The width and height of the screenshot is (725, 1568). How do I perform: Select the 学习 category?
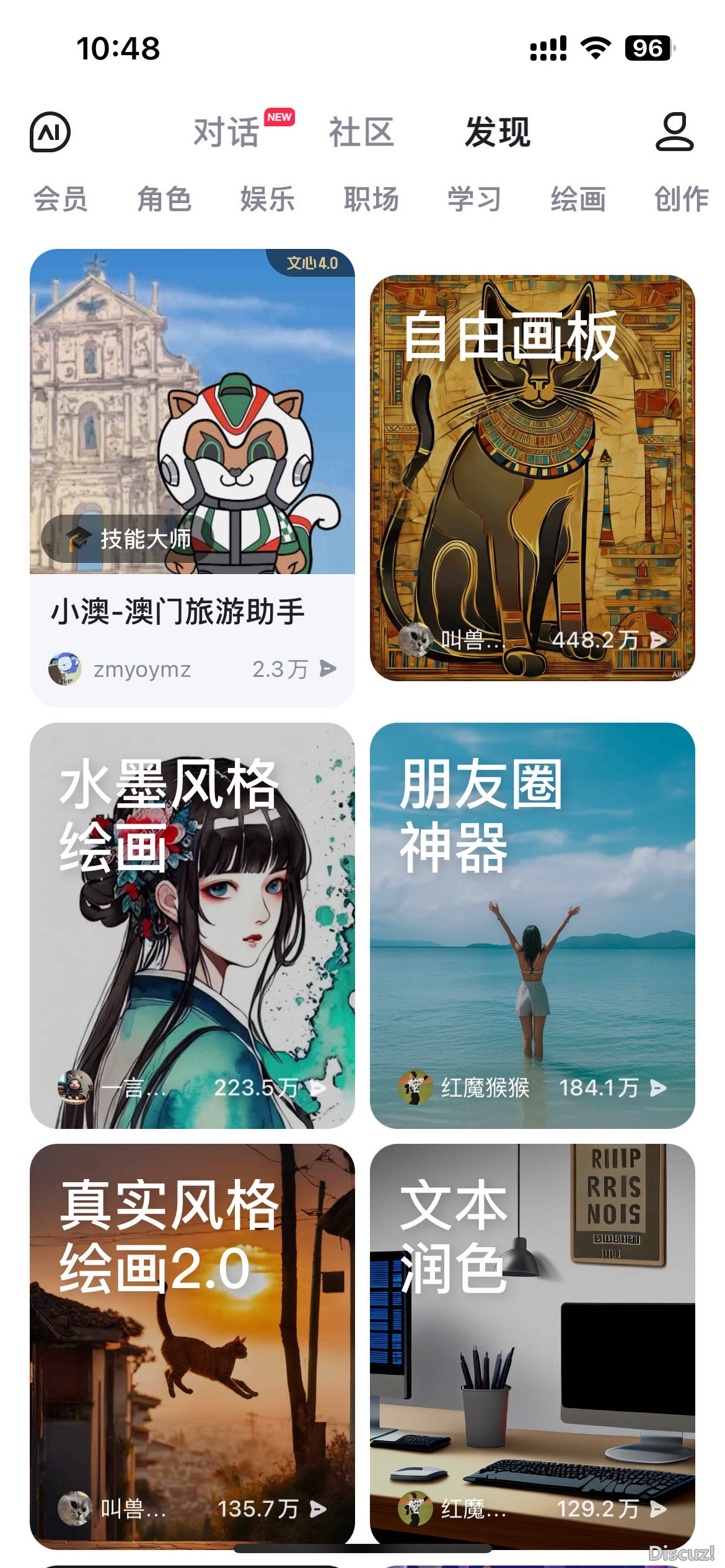click(475, 199)
